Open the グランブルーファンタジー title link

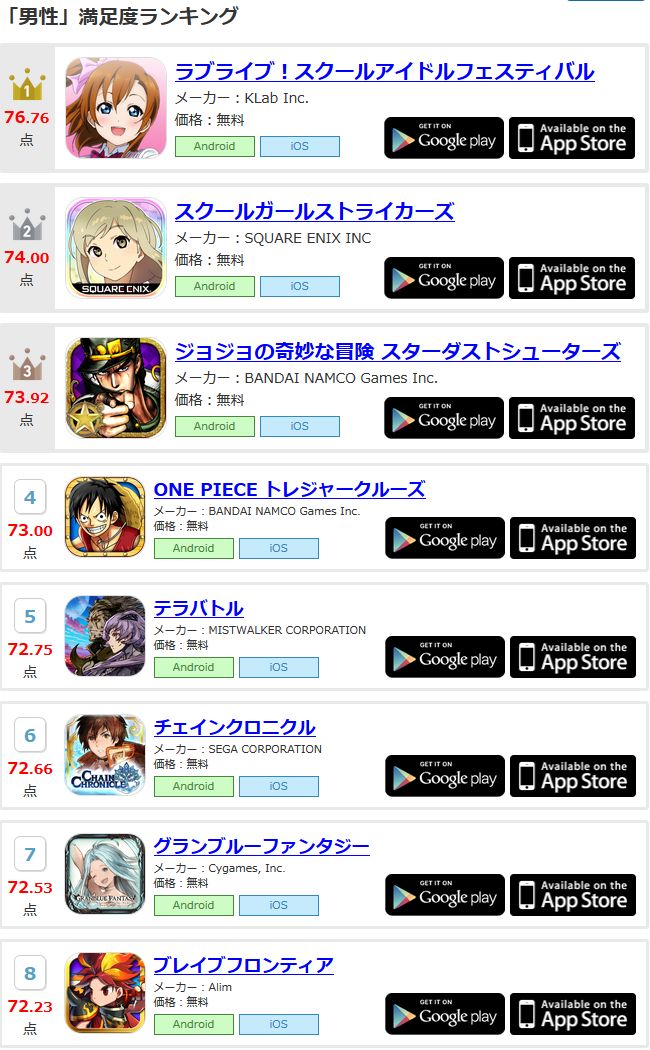click(262, 846)
